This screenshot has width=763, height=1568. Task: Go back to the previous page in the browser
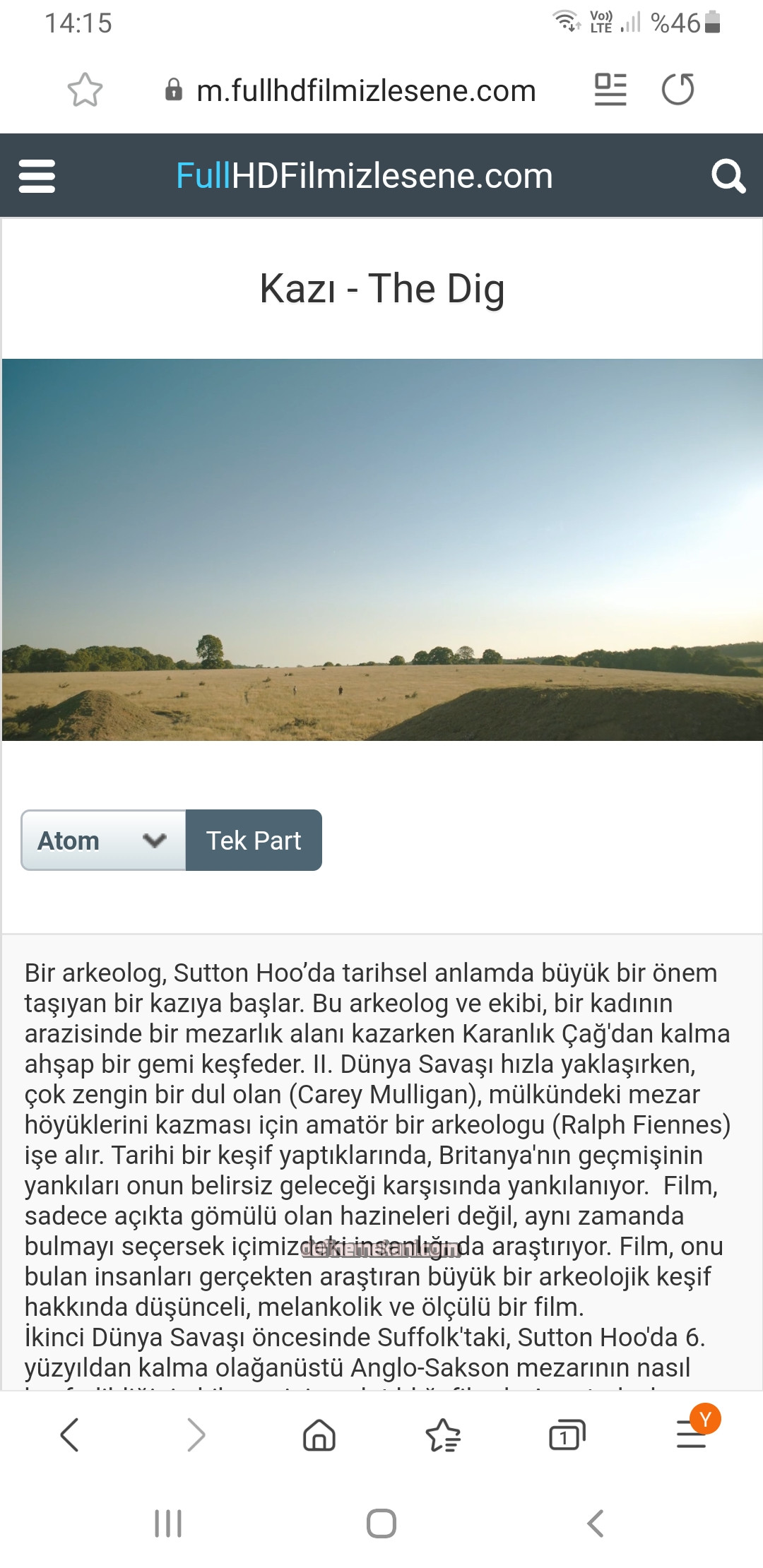point(69,1435)
